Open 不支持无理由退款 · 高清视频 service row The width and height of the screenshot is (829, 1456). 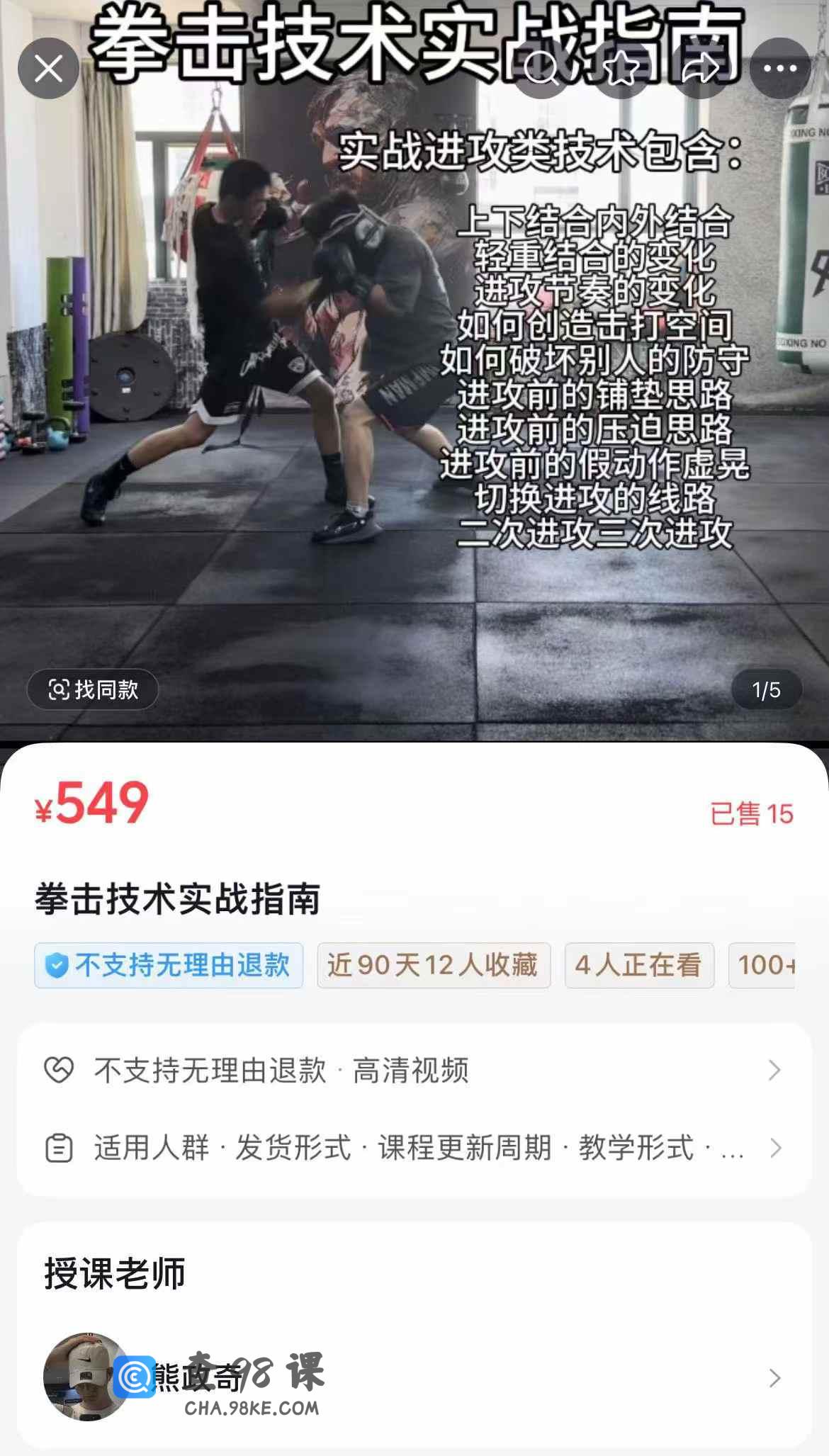[414, 1070]
